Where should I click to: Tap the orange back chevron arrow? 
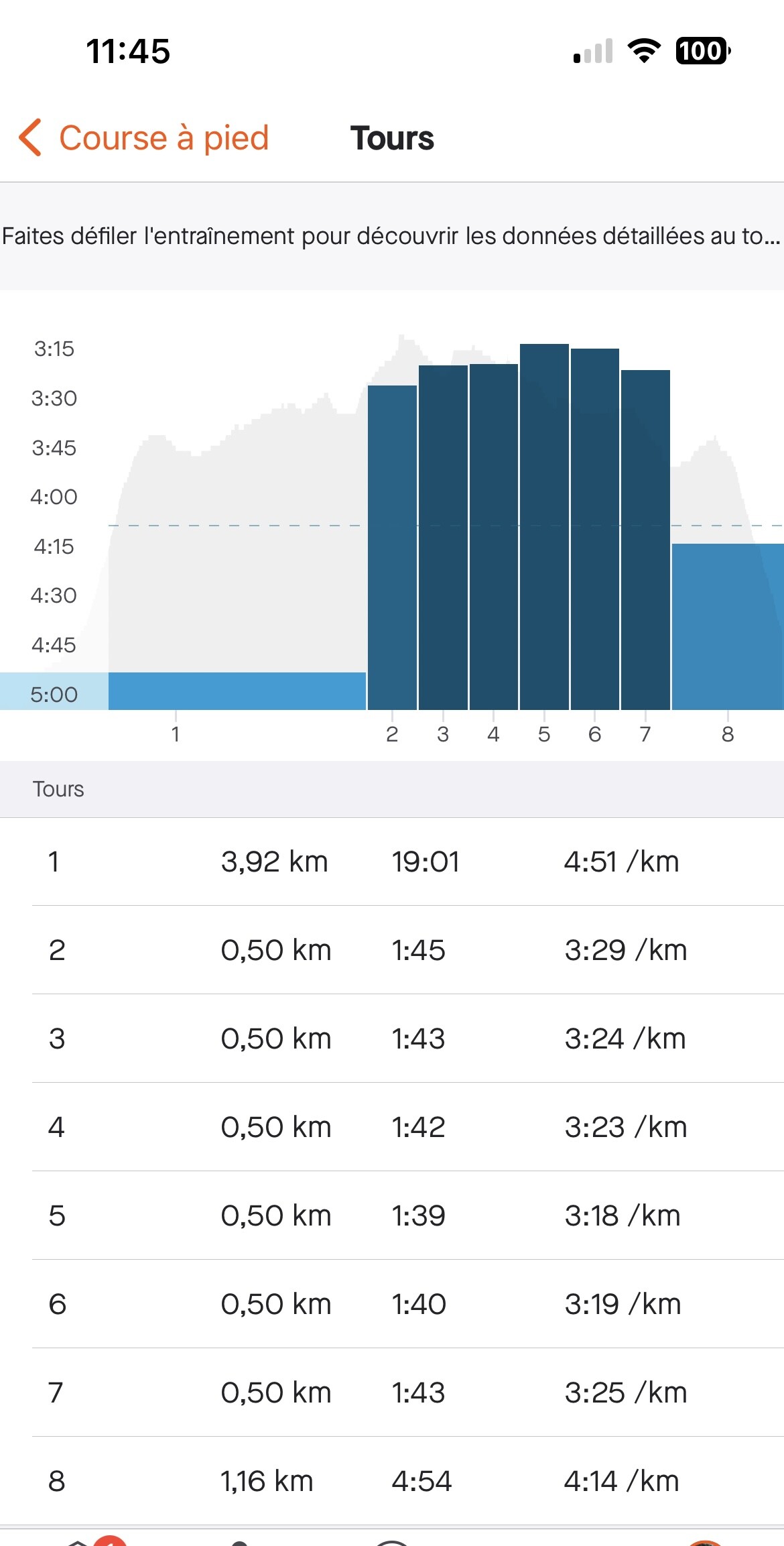click(x=29, y=137)
